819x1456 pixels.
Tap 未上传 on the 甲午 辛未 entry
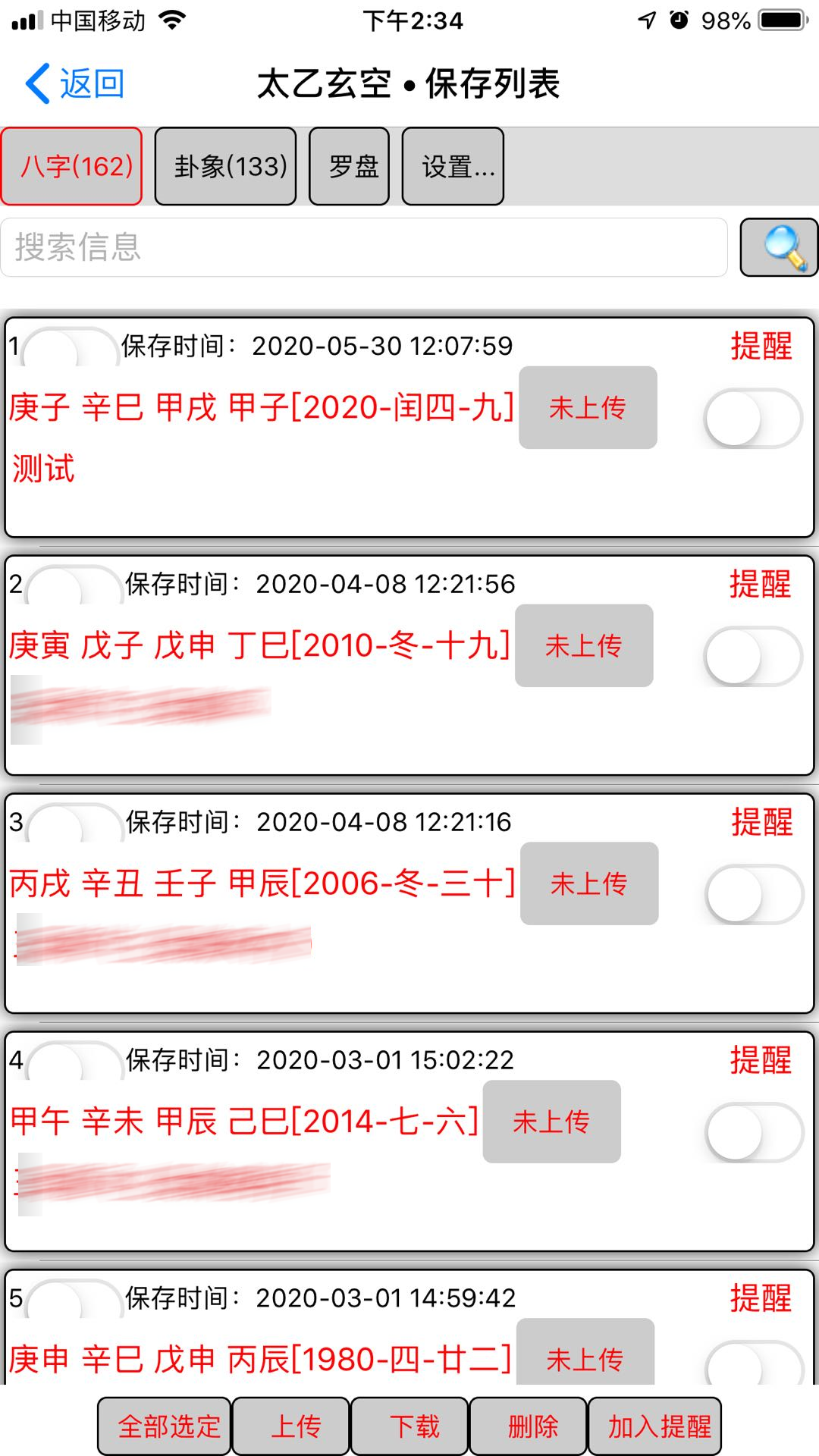coord(551,1122)
